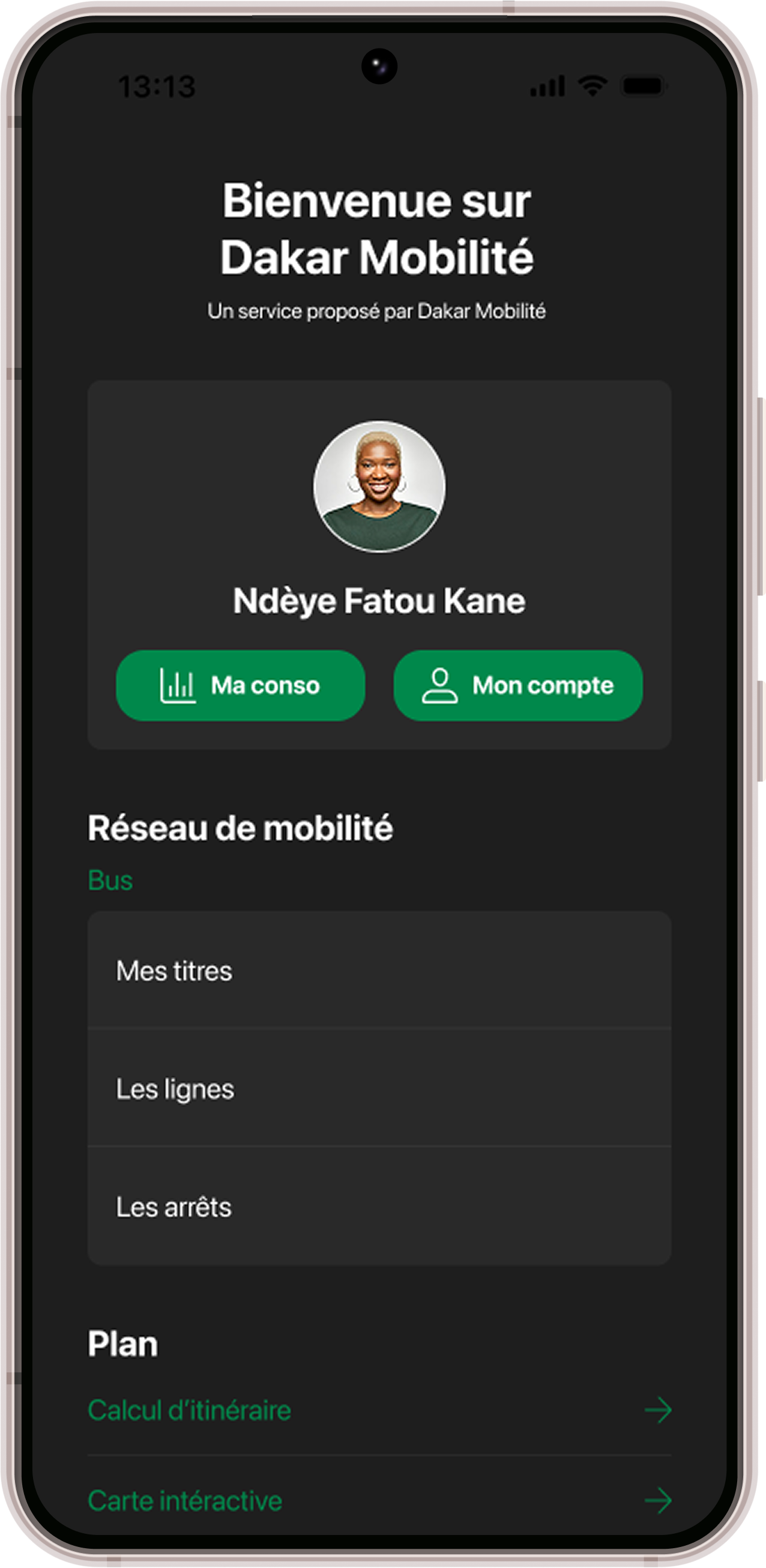Open Les arrêts stops row
766x1568 pixels.
tap(379, 1206)
